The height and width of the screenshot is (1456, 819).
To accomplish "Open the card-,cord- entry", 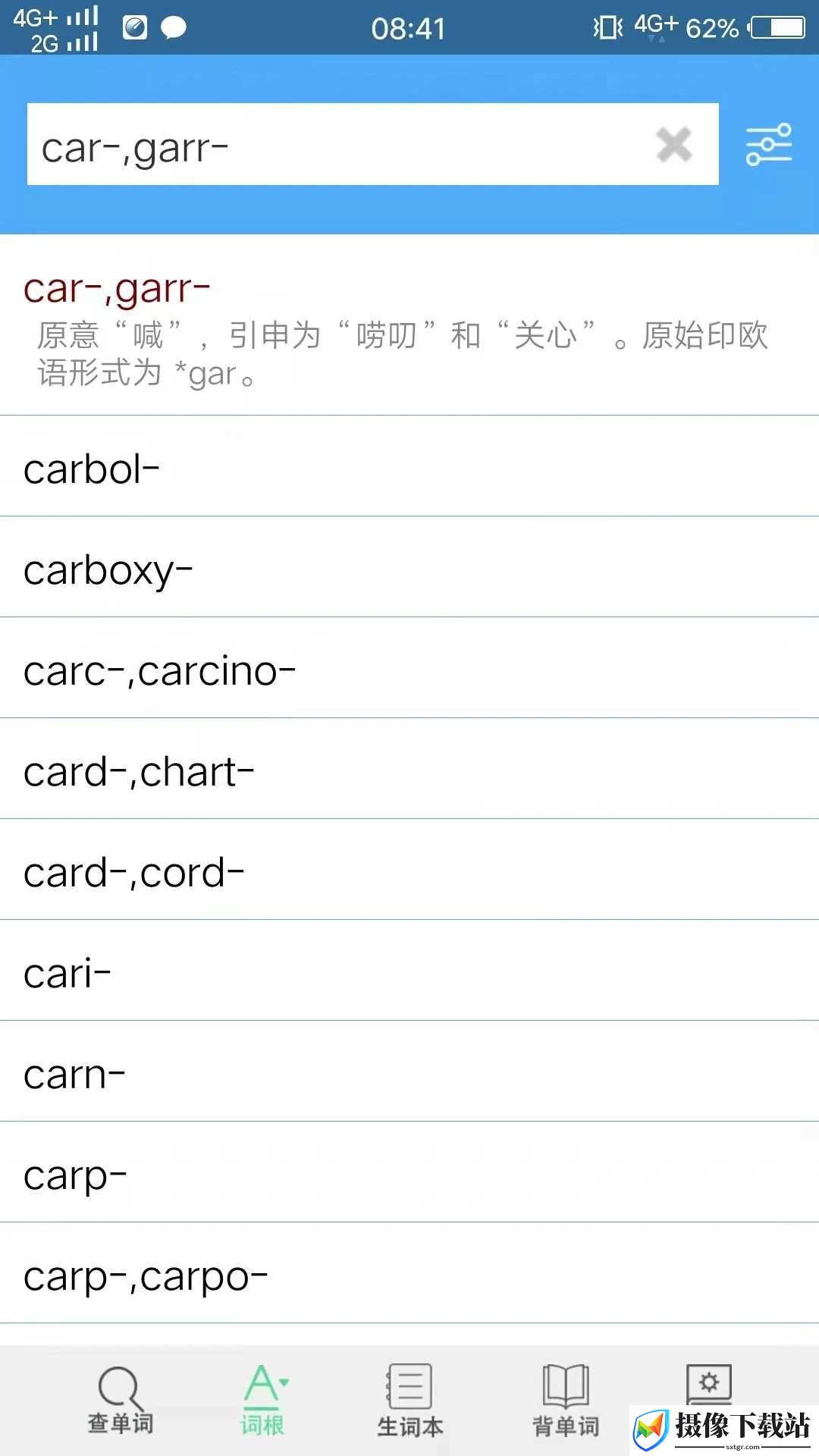I will pos(409,870).
